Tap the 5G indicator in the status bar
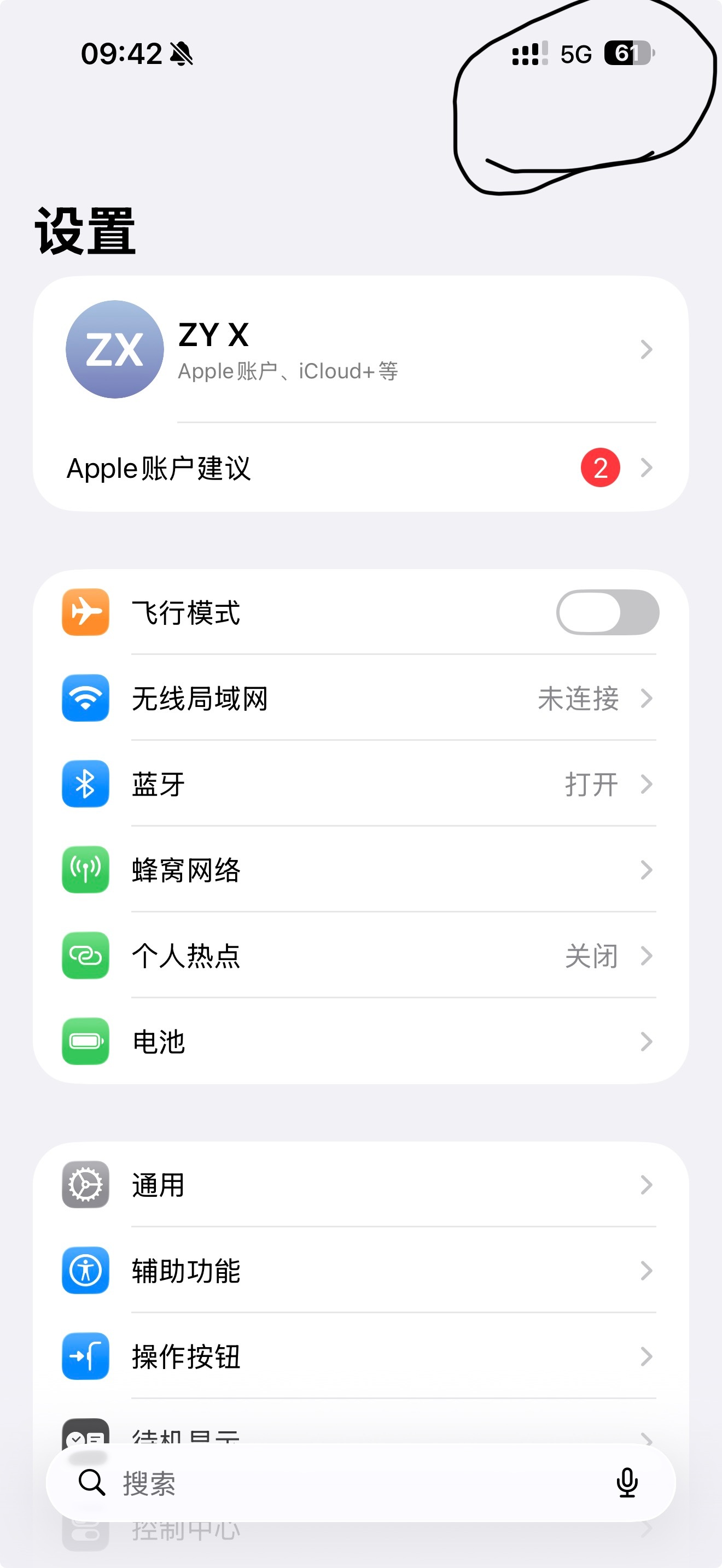 574,54
